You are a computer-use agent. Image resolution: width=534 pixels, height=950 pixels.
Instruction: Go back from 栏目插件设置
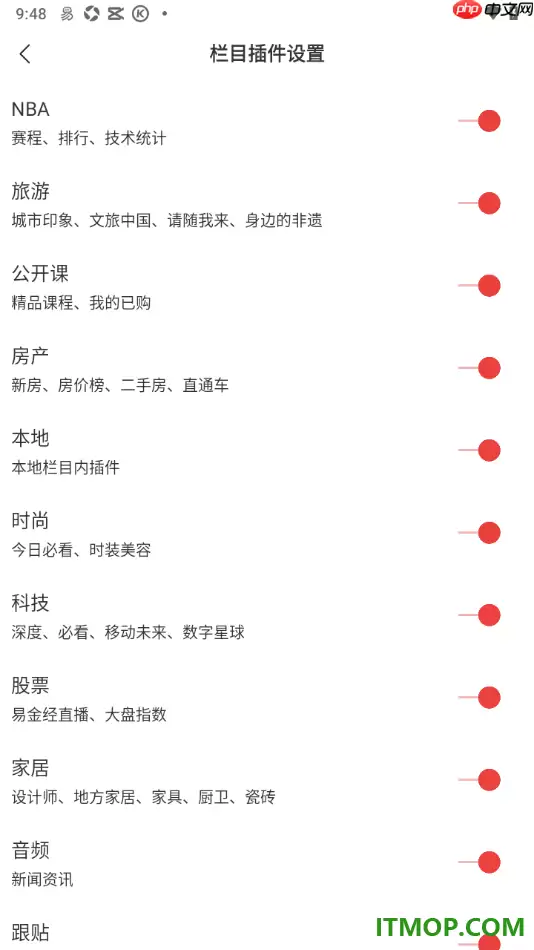pos(24,54)
